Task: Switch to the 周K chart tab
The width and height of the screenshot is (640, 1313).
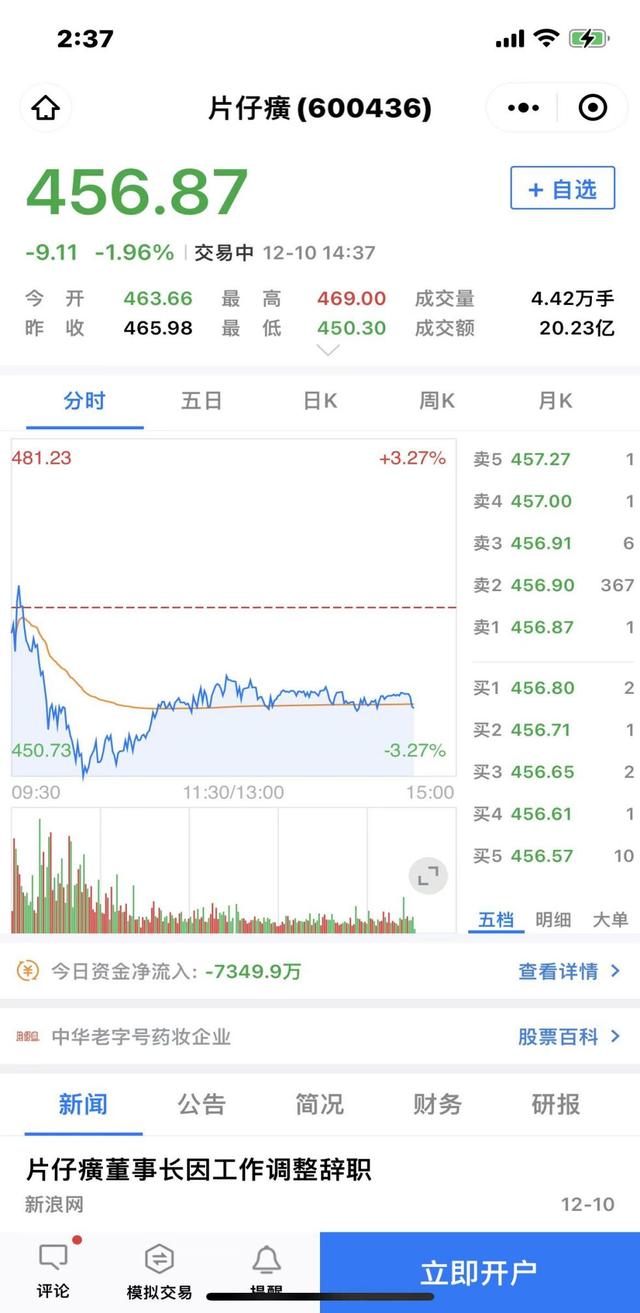Action: click(437, 401)
